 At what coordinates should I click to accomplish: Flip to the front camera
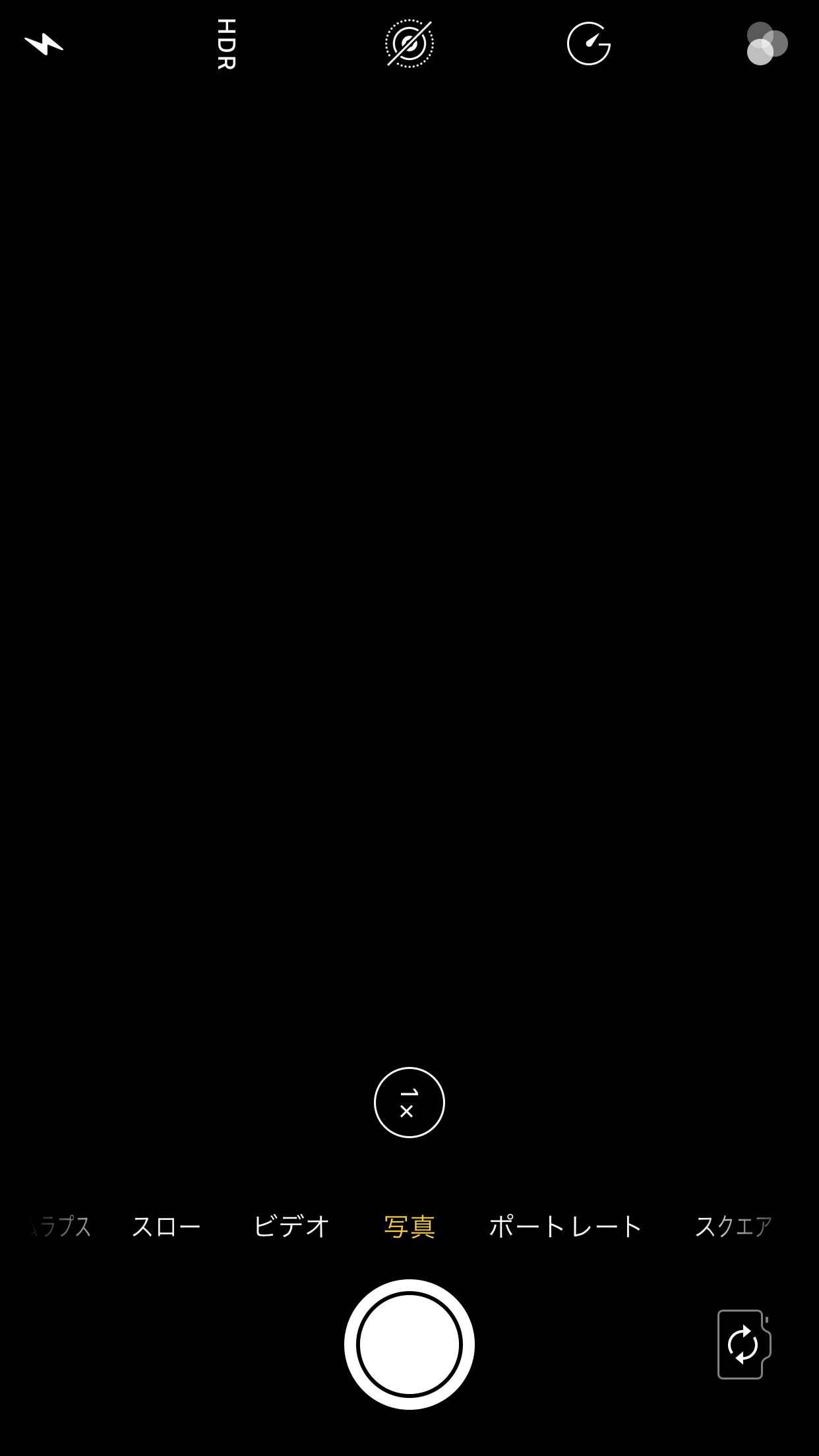[x=743, y=1344]
